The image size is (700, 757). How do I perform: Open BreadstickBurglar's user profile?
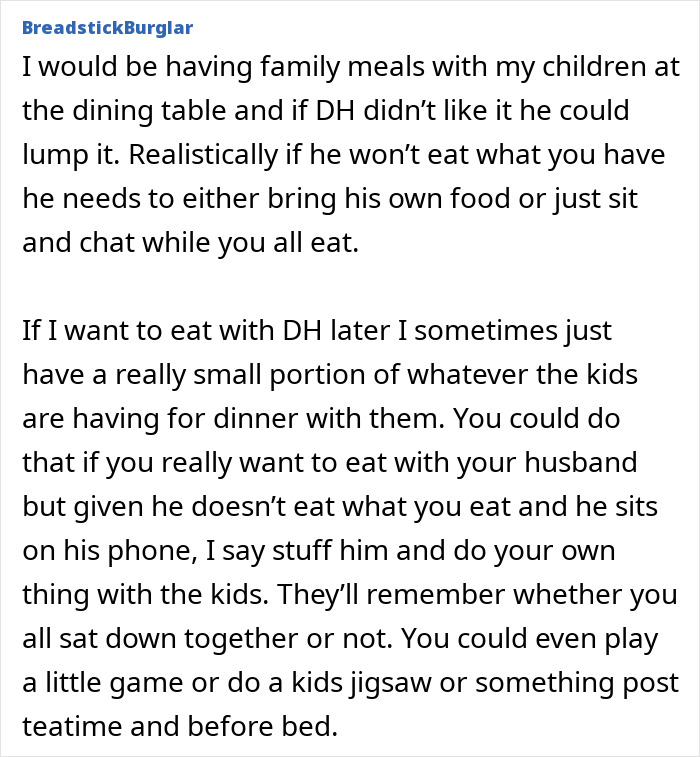107,28
